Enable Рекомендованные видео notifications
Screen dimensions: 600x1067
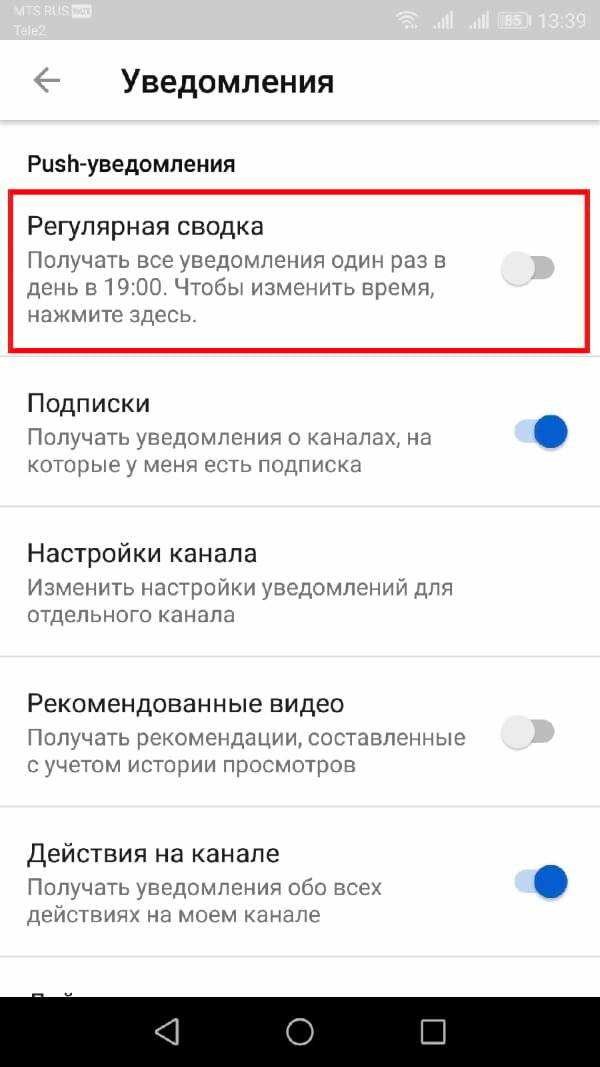click(527, 732)
